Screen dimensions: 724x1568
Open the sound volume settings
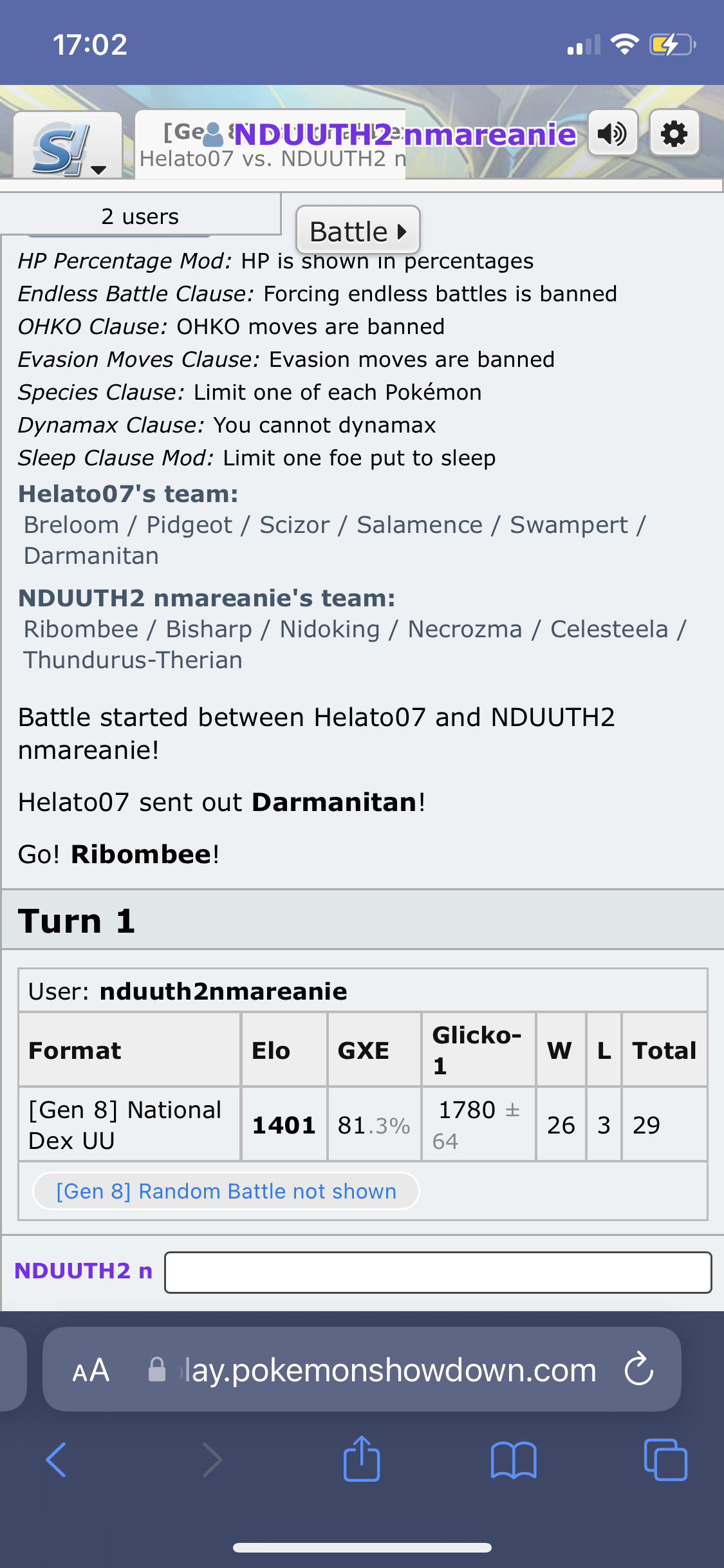pyautogui.click(x=613, y=133)
